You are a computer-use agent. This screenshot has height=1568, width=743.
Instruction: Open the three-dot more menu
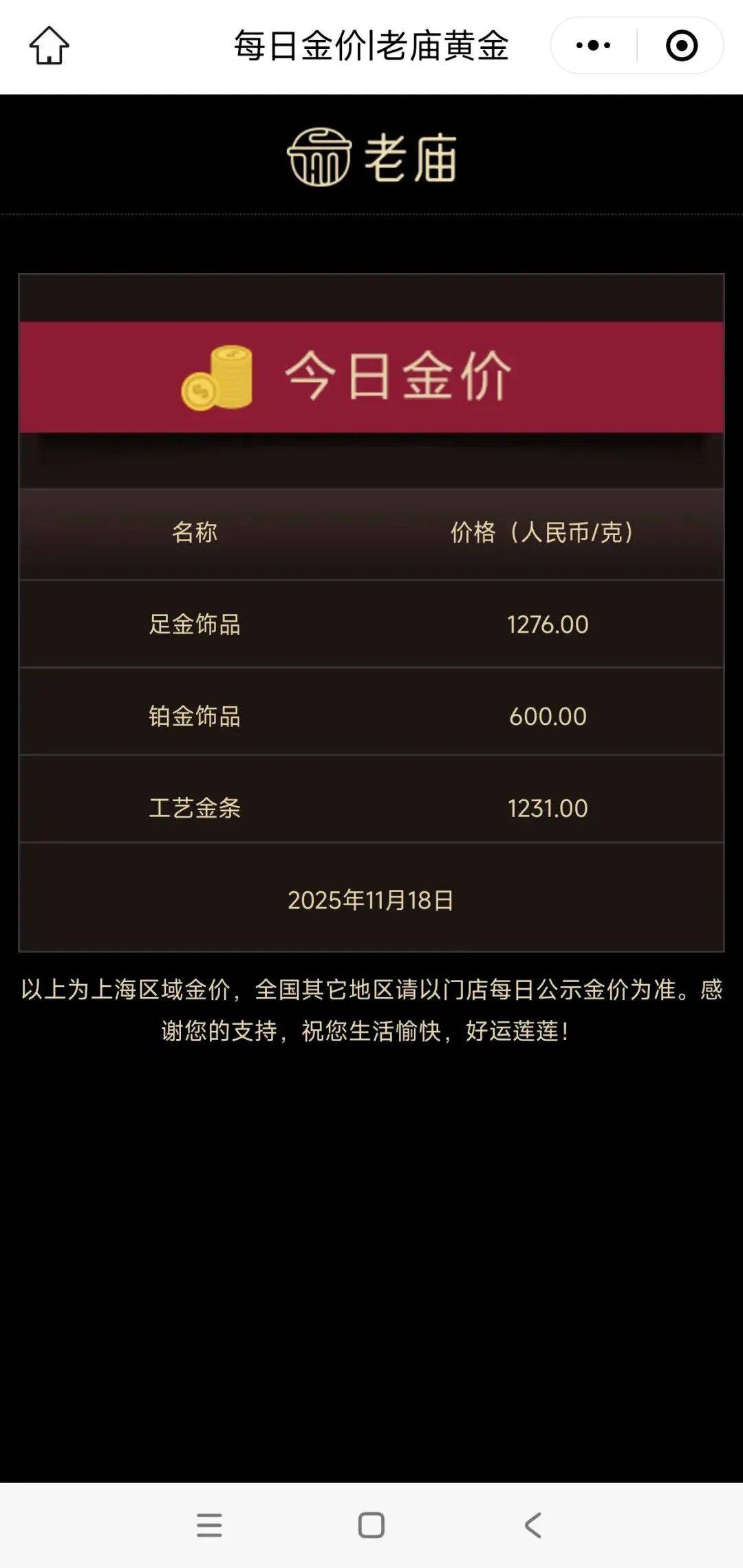tap(593, 45)
